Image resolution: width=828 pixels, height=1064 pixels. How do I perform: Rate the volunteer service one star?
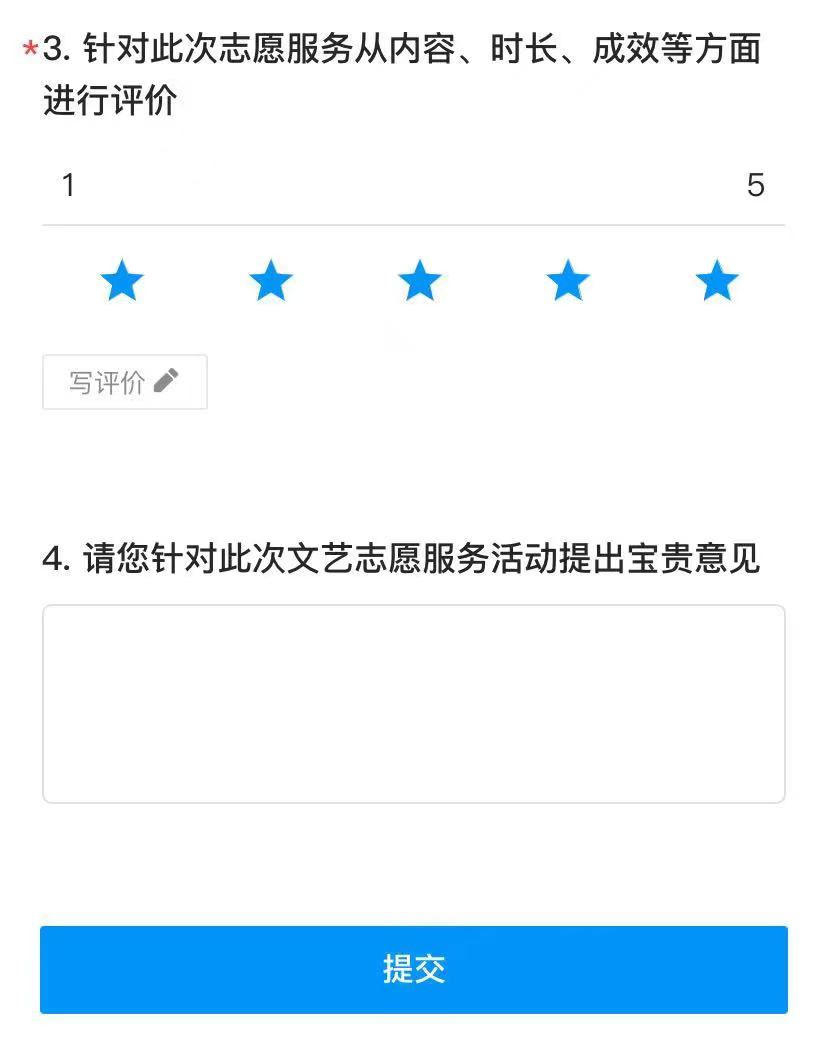122,281
